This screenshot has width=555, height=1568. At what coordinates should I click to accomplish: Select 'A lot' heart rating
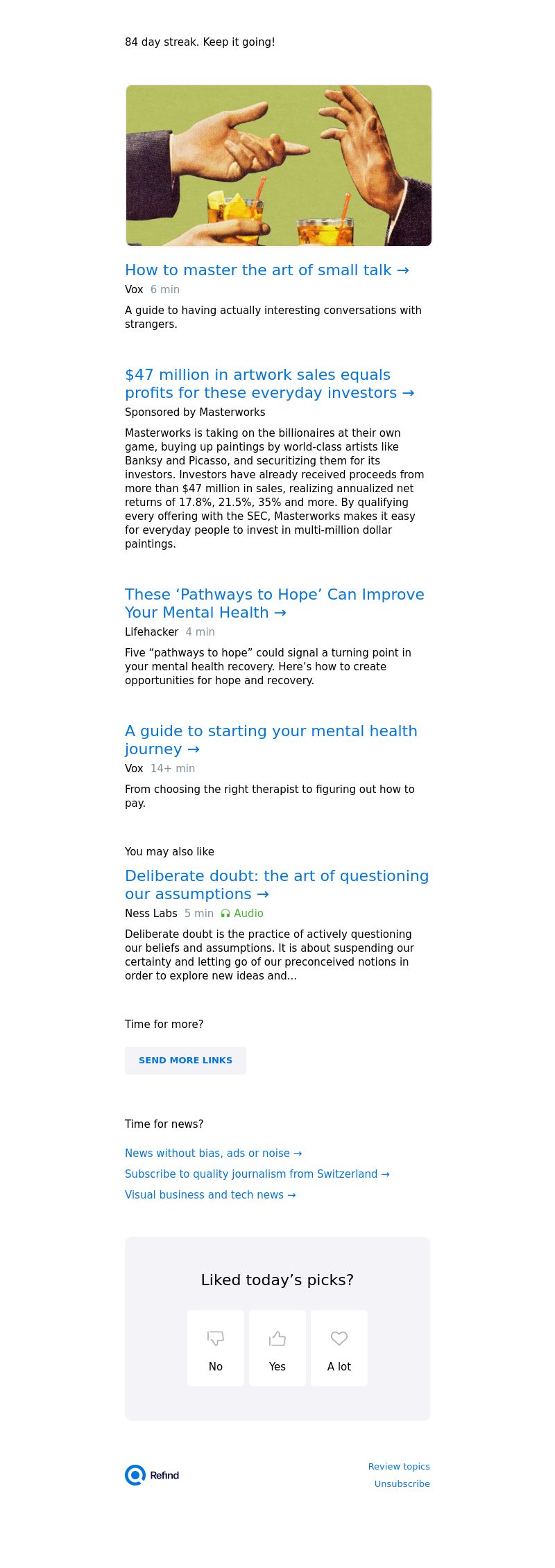point(339,1348)
